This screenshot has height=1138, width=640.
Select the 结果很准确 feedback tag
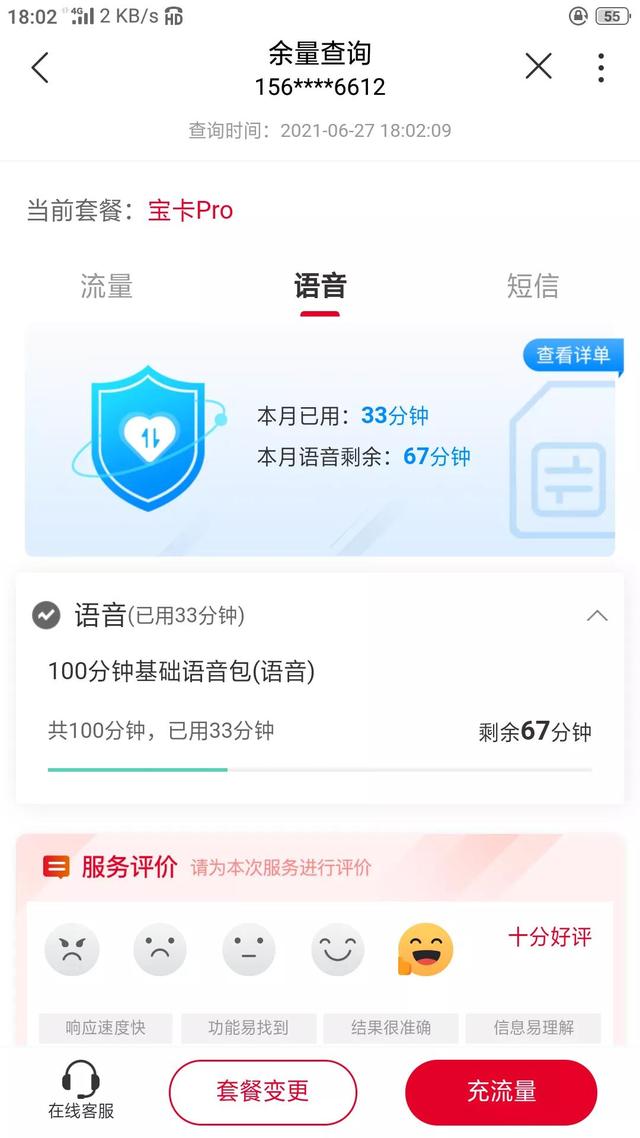coord(391,1027)
